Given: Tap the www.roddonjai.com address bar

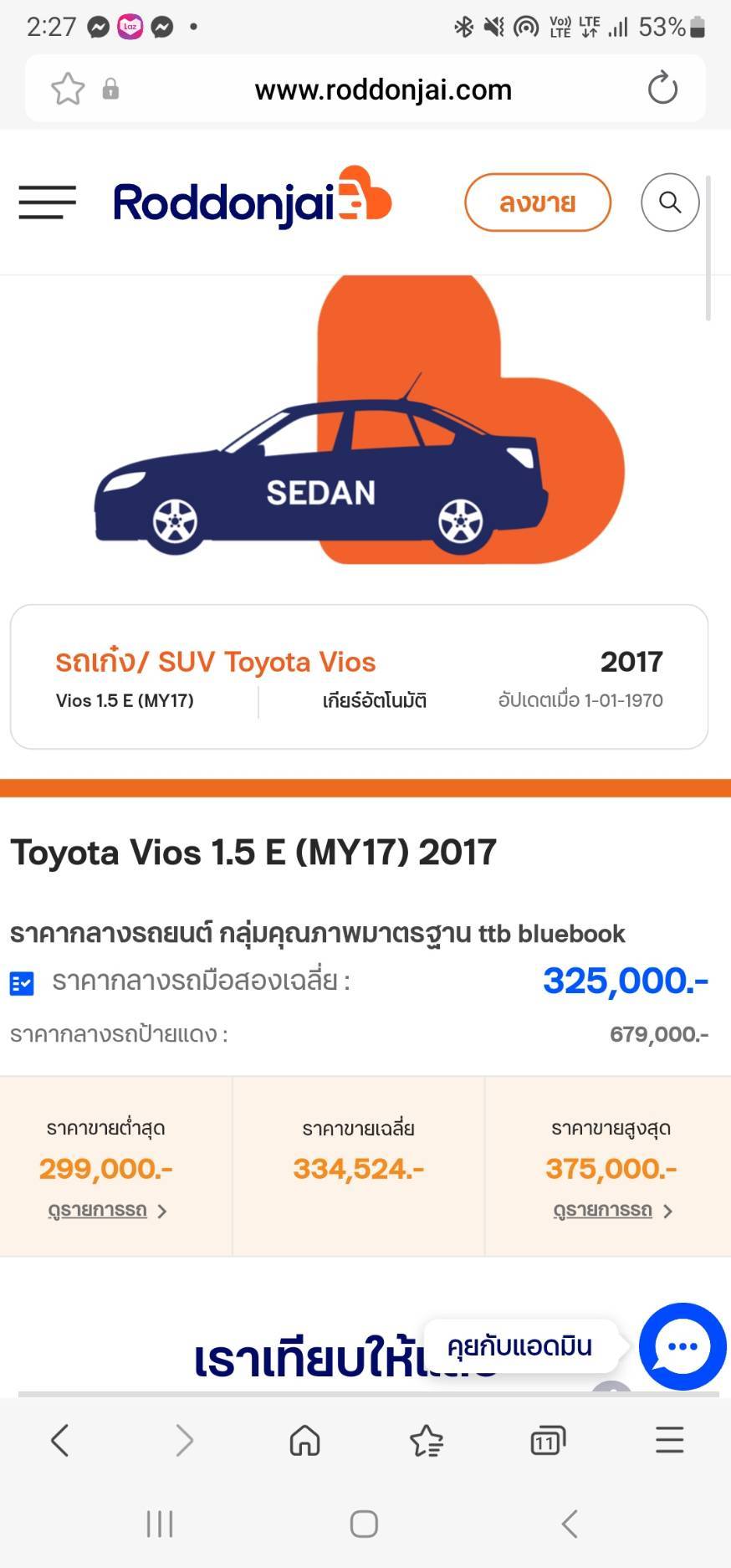Looking at the screenshot, I should [x=383, y=90].
